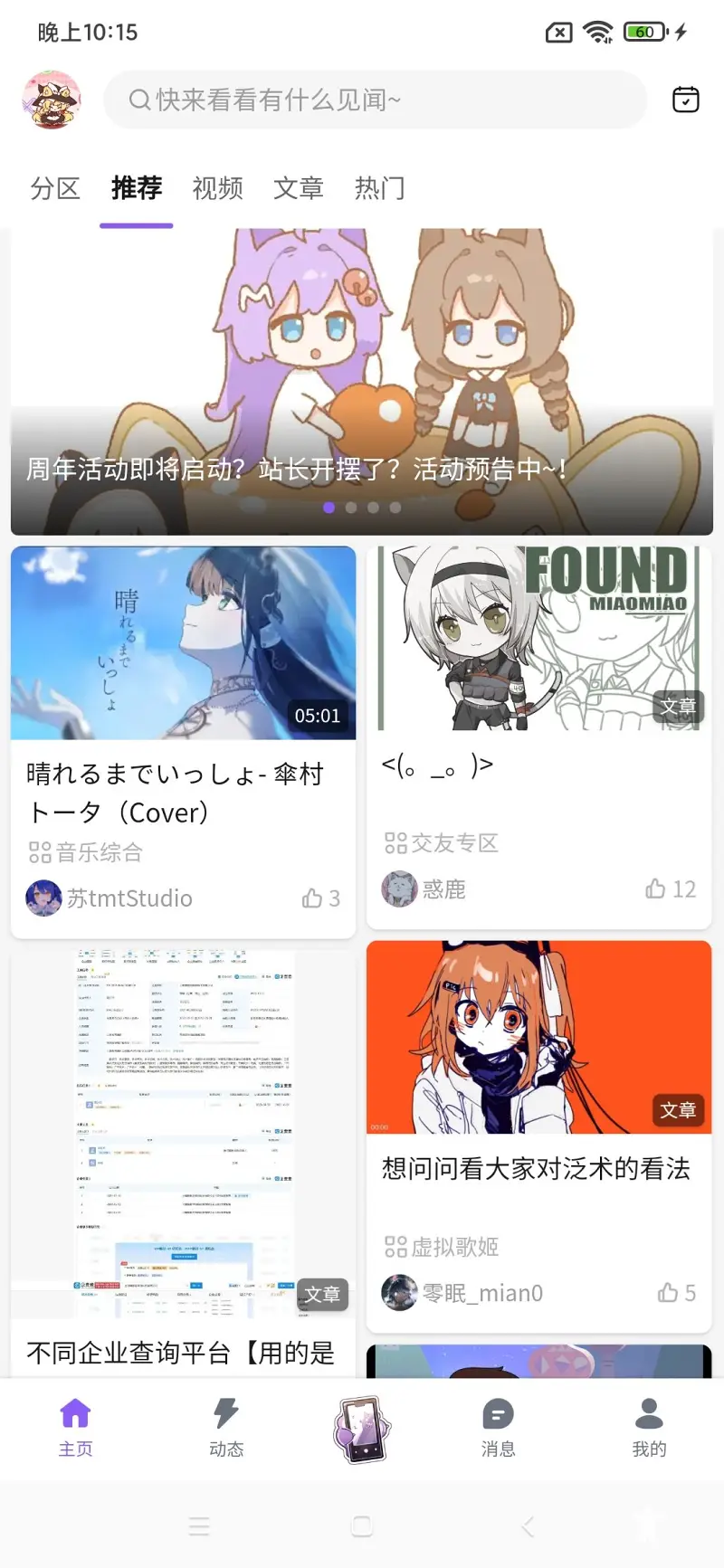
Task: Like 惑鹿's post with 12 likes
Action: click(656, 889)
